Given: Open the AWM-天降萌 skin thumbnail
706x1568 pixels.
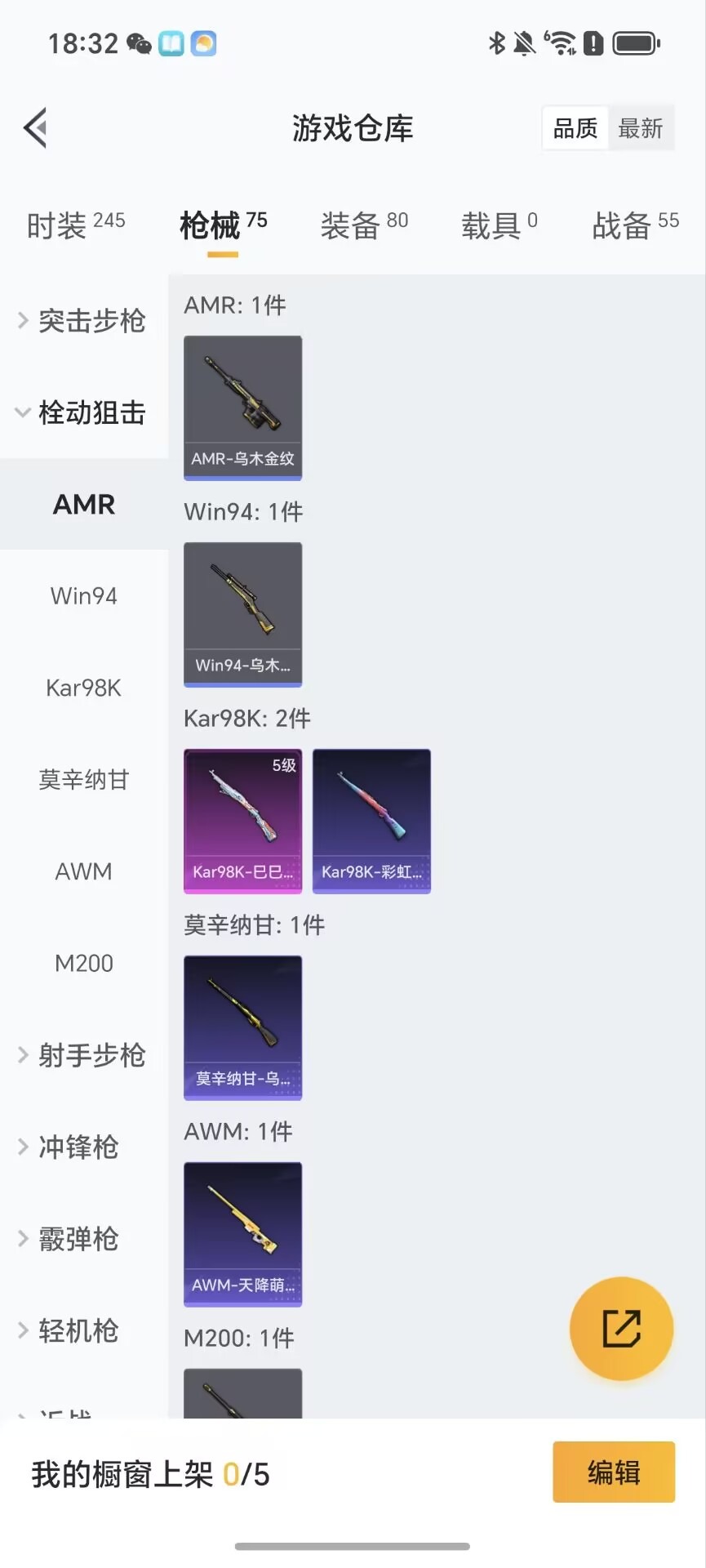Looking at the screenshot, I should [x=242, y=1235].
